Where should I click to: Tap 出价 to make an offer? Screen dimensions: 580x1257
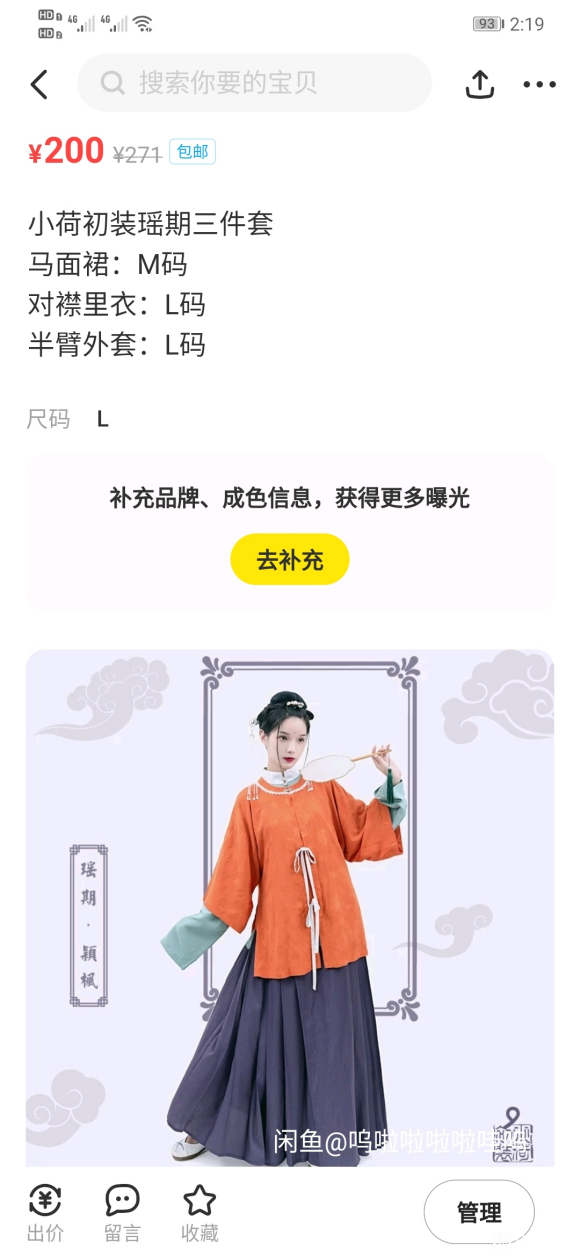[45, 1213]
